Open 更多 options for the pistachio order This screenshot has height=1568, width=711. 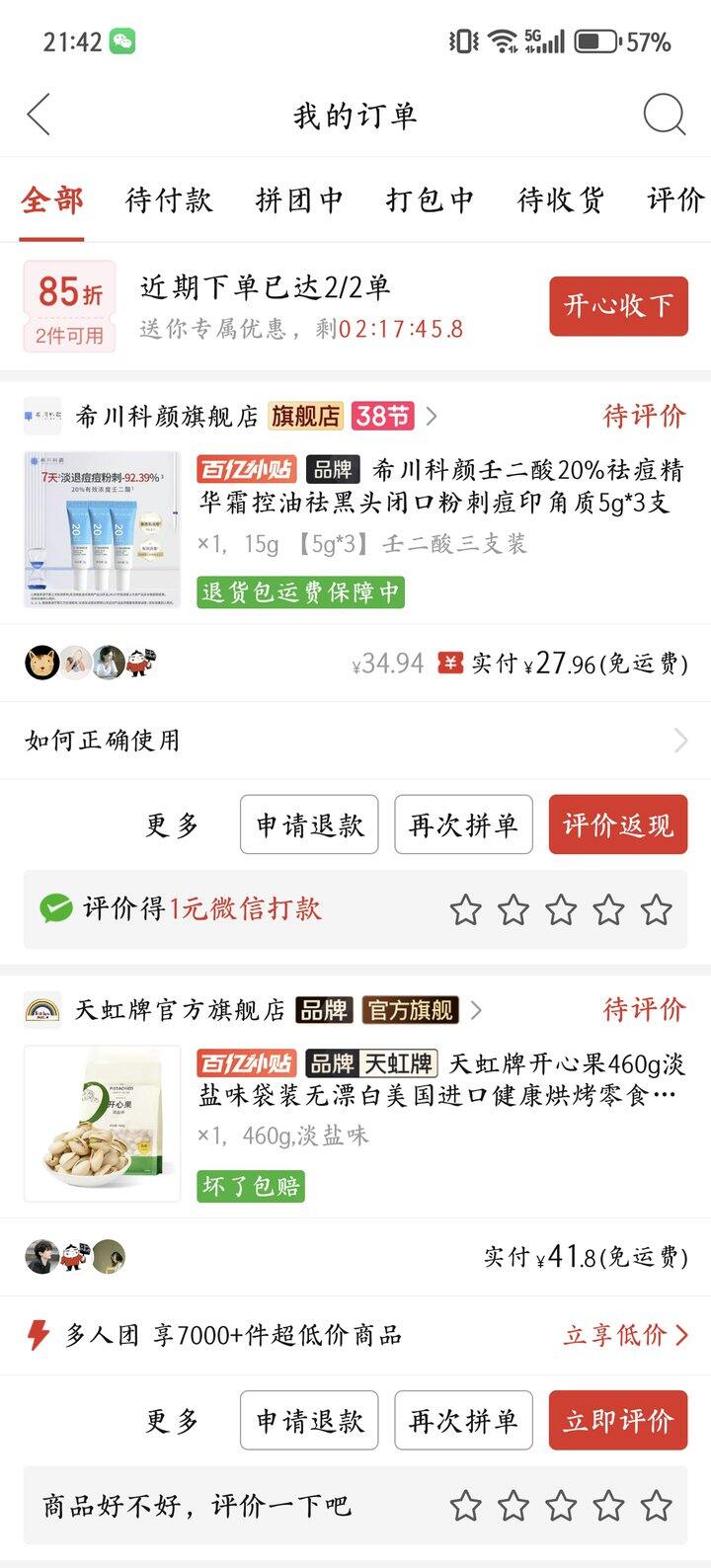(x=172, y=1421)
